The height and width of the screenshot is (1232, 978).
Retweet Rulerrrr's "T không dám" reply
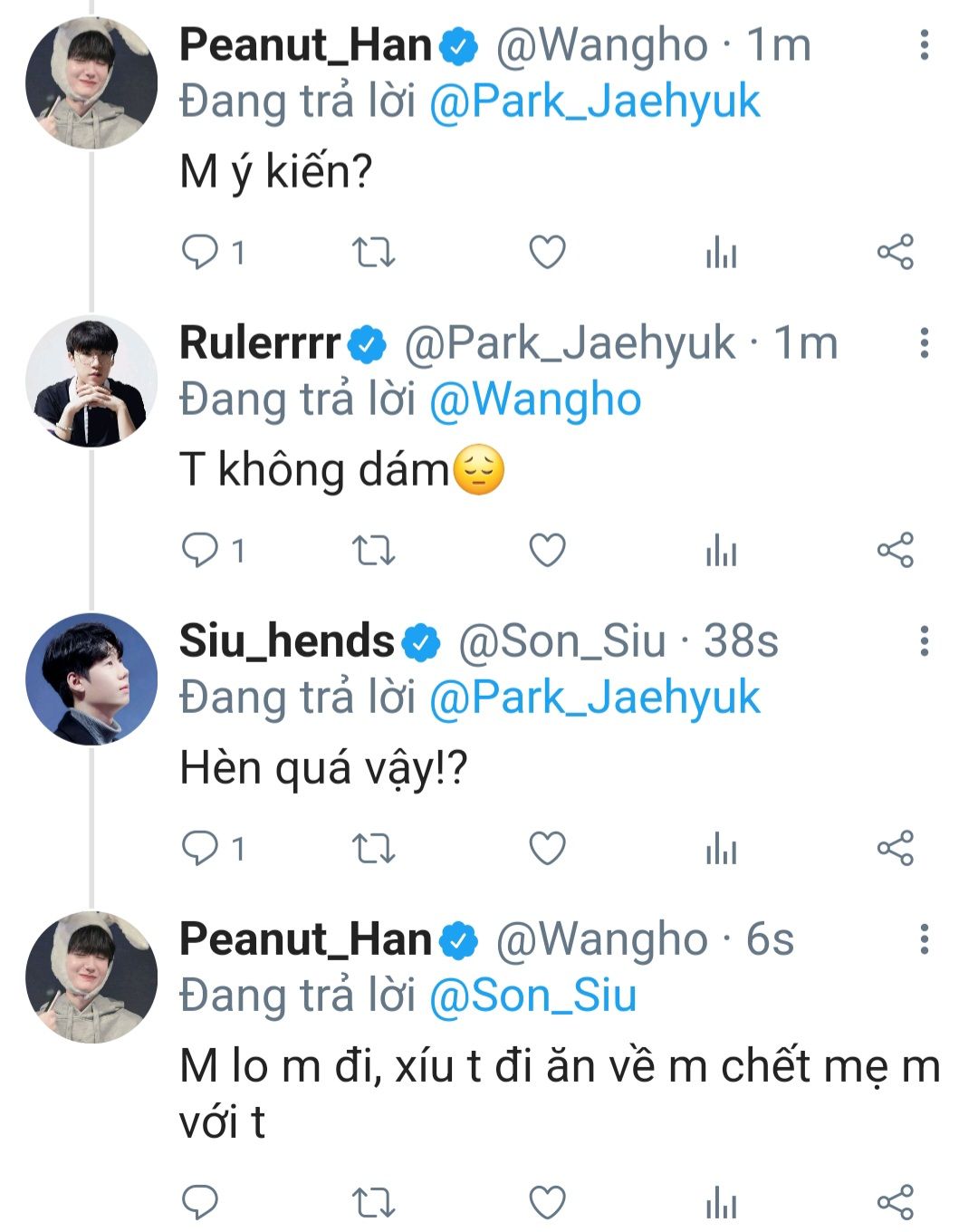pyautogui.click(x=373, y=550)
